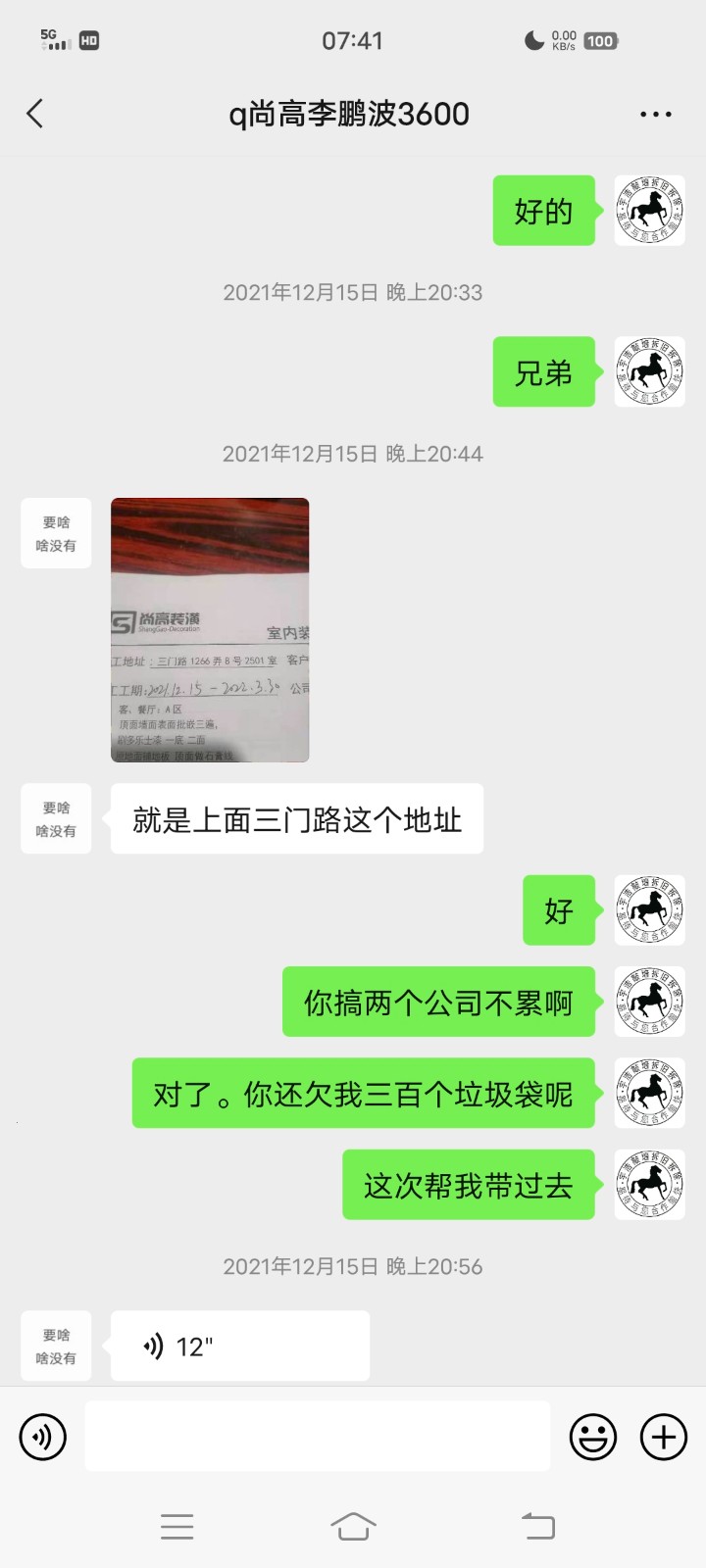Open the emoji picker
The image size is (706, 1568).
pos(593,1437)
